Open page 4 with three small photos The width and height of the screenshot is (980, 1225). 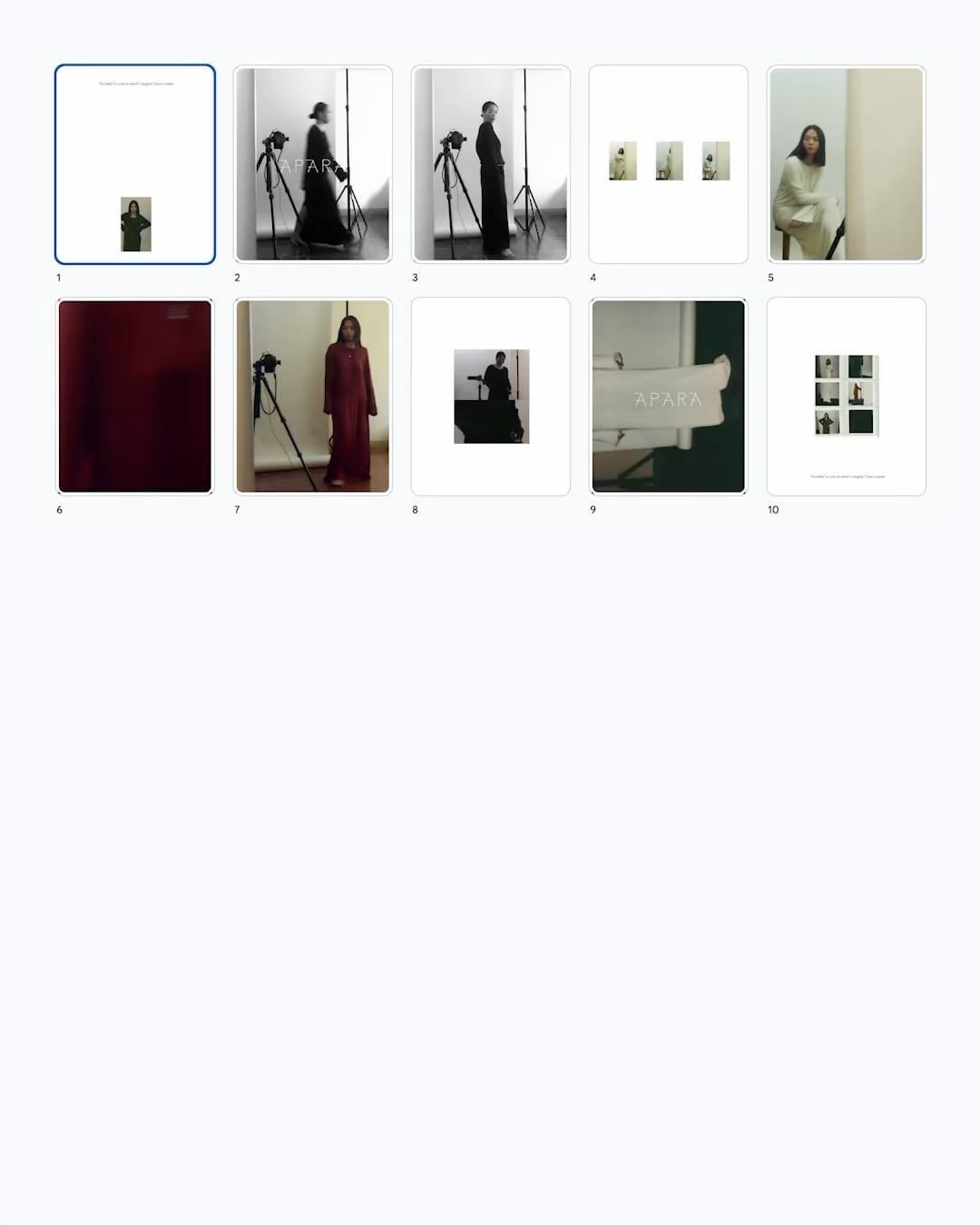(669, 164)
